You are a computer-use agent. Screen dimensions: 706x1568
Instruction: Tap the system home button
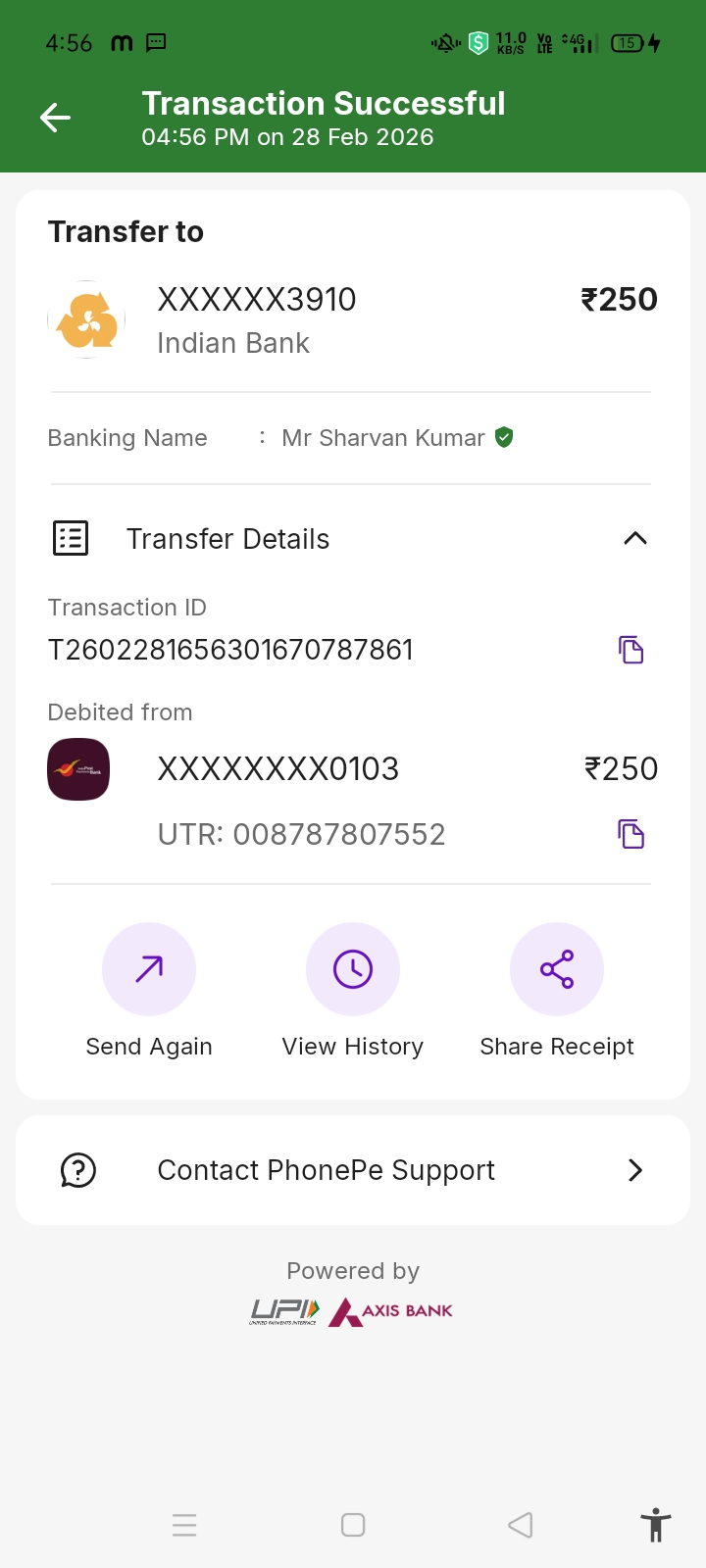pos(353,1525)
